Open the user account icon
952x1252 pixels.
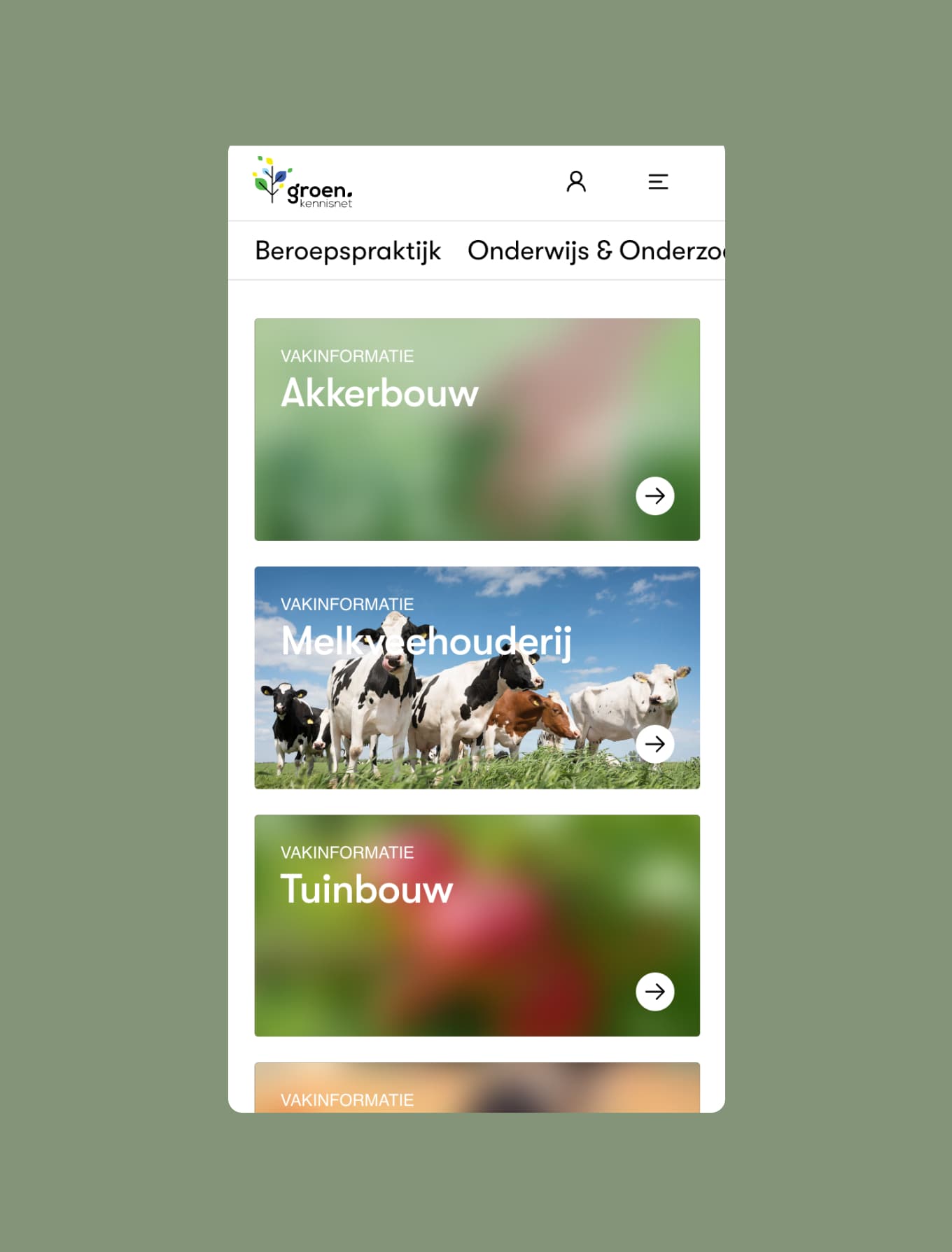575,182
